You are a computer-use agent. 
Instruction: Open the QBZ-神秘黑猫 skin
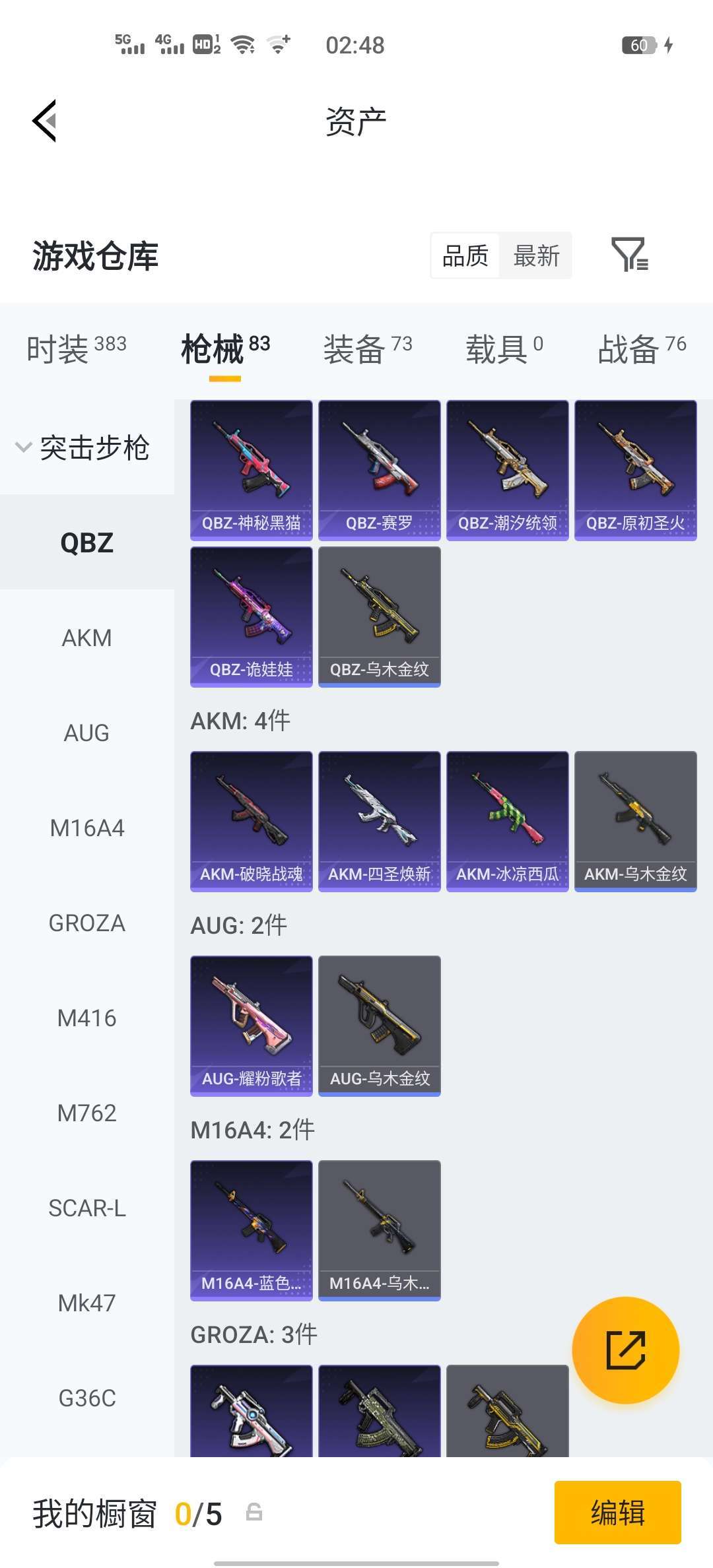[252, 470]
